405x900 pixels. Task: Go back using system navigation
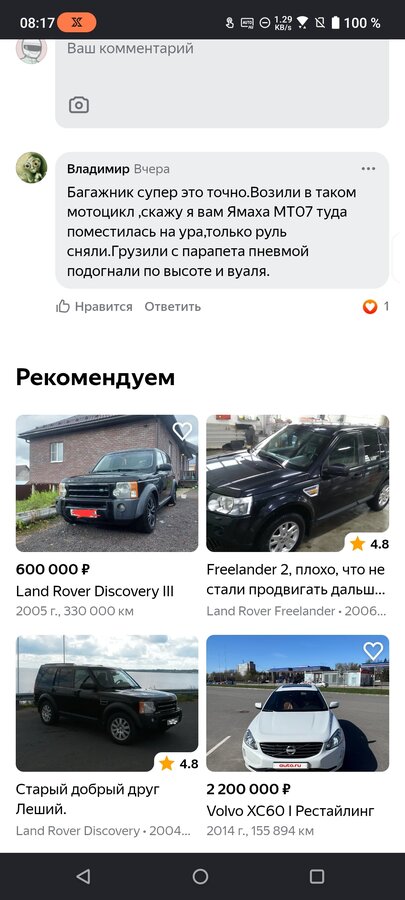(83, 876)
